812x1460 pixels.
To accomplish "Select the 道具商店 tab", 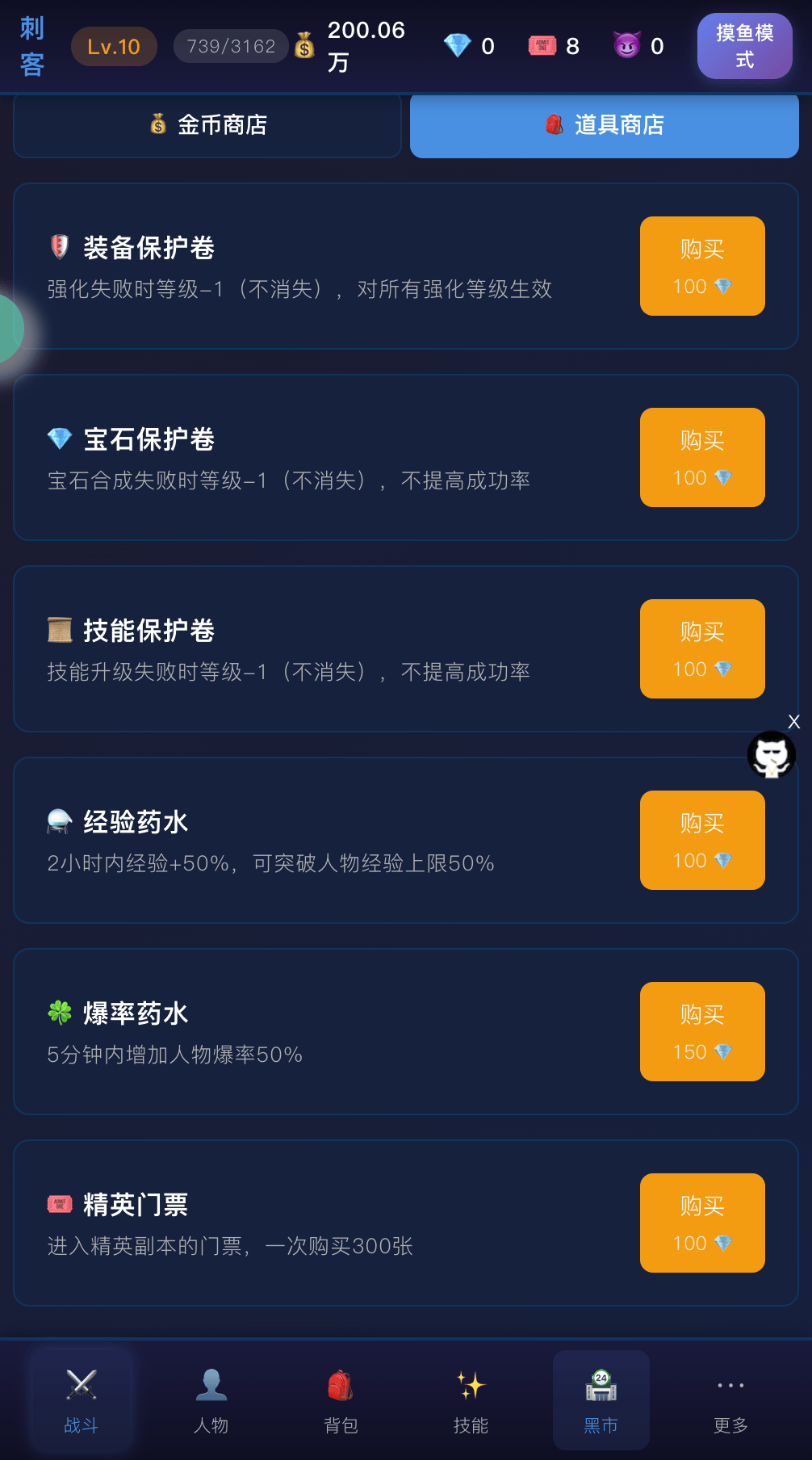I will (604, 125).
